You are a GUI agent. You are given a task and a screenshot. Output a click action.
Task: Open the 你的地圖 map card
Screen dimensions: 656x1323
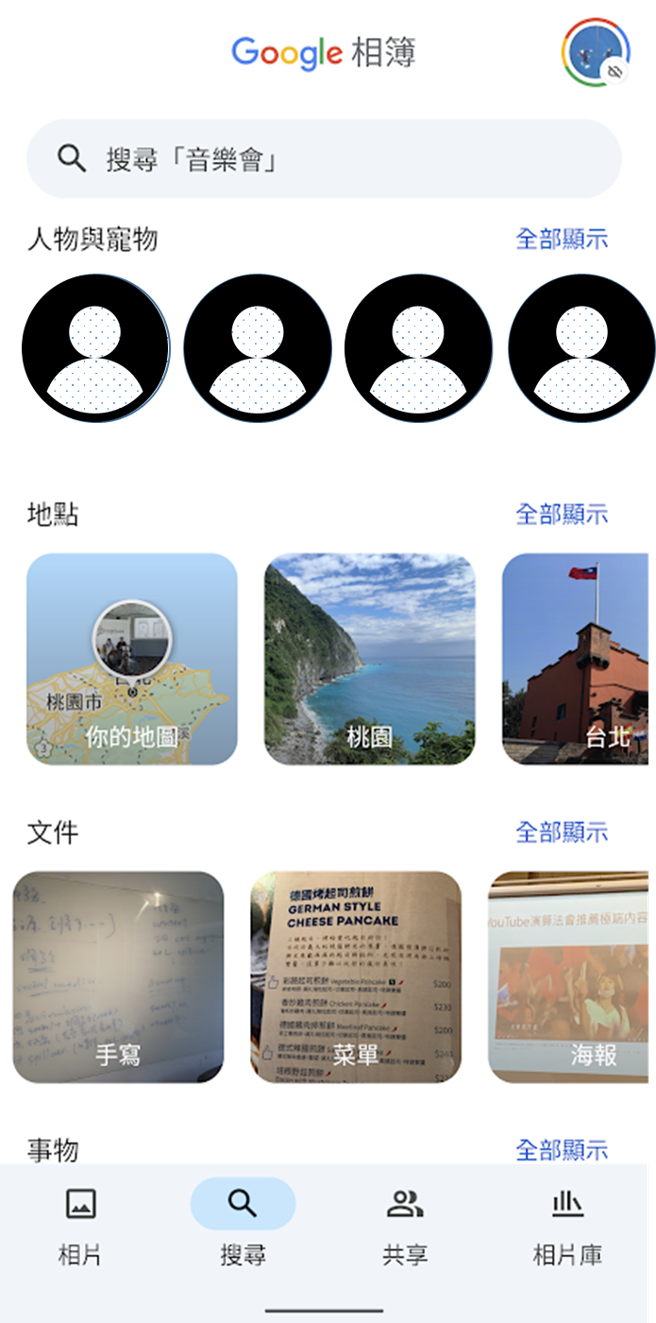coord(132,659)
